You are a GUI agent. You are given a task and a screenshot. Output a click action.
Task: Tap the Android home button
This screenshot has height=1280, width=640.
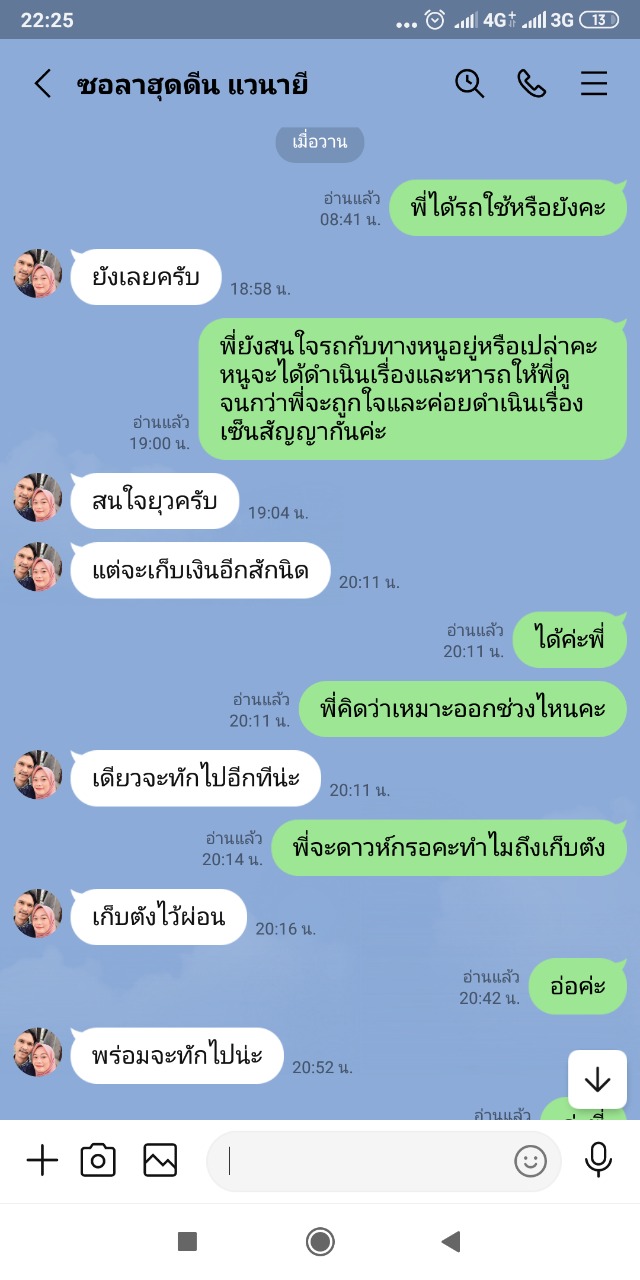[x=320, y=1242]
